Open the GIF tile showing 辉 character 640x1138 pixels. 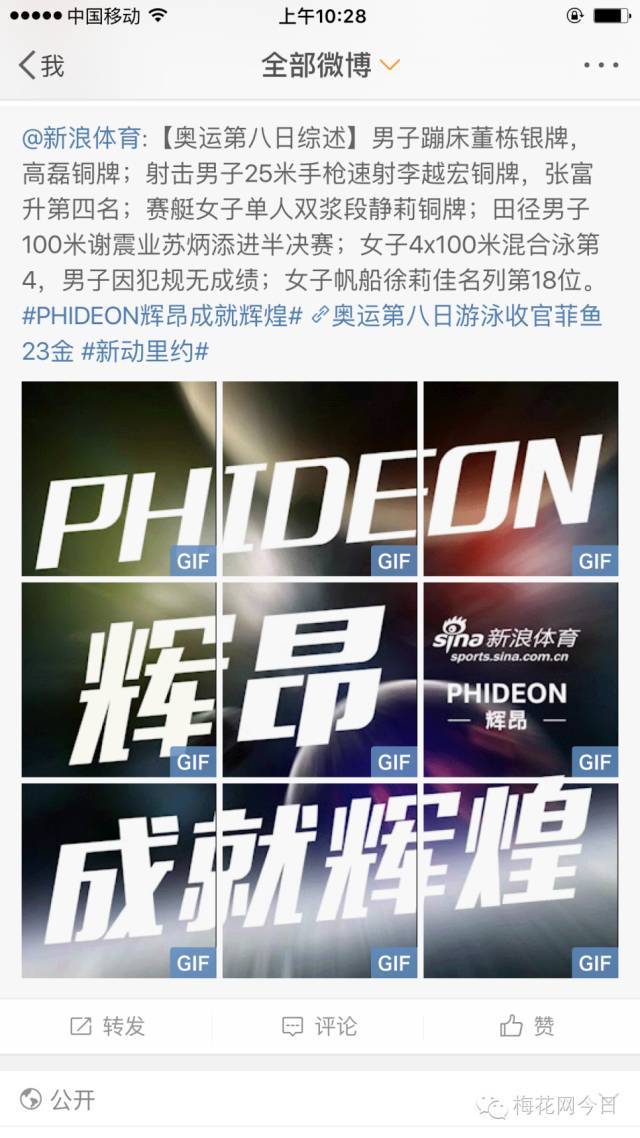118,679
